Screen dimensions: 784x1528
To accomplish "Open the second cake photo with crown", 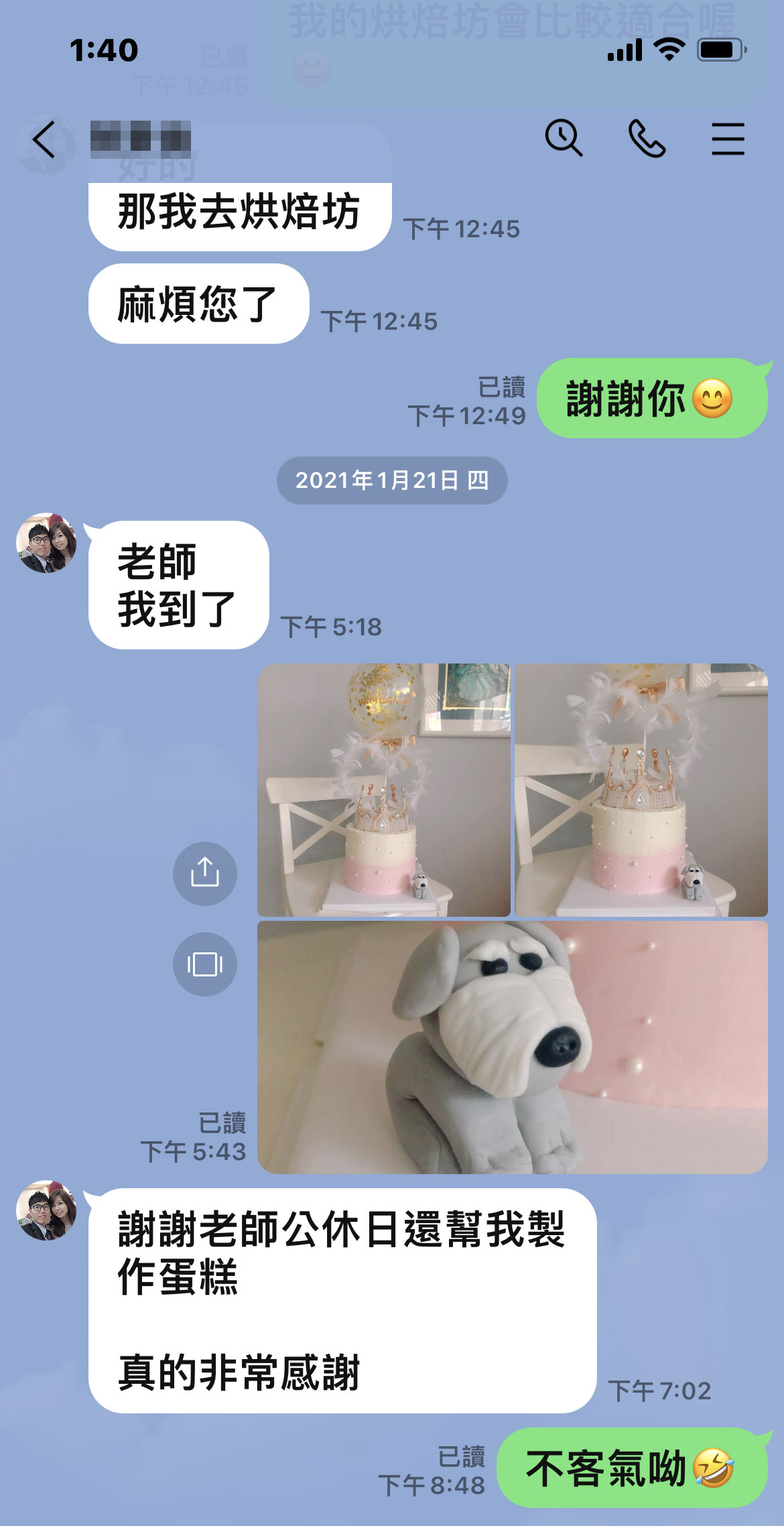I will click(641, 789).
